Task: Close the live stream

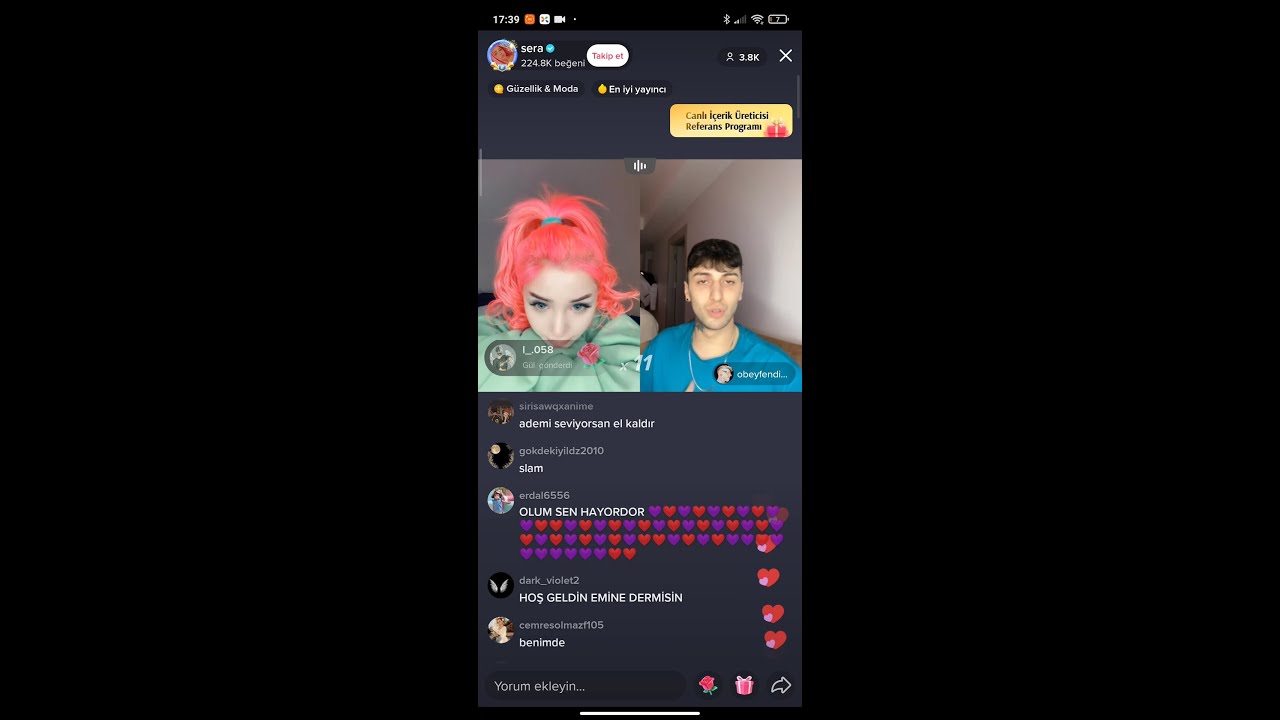Action: (x=785, y=56)
